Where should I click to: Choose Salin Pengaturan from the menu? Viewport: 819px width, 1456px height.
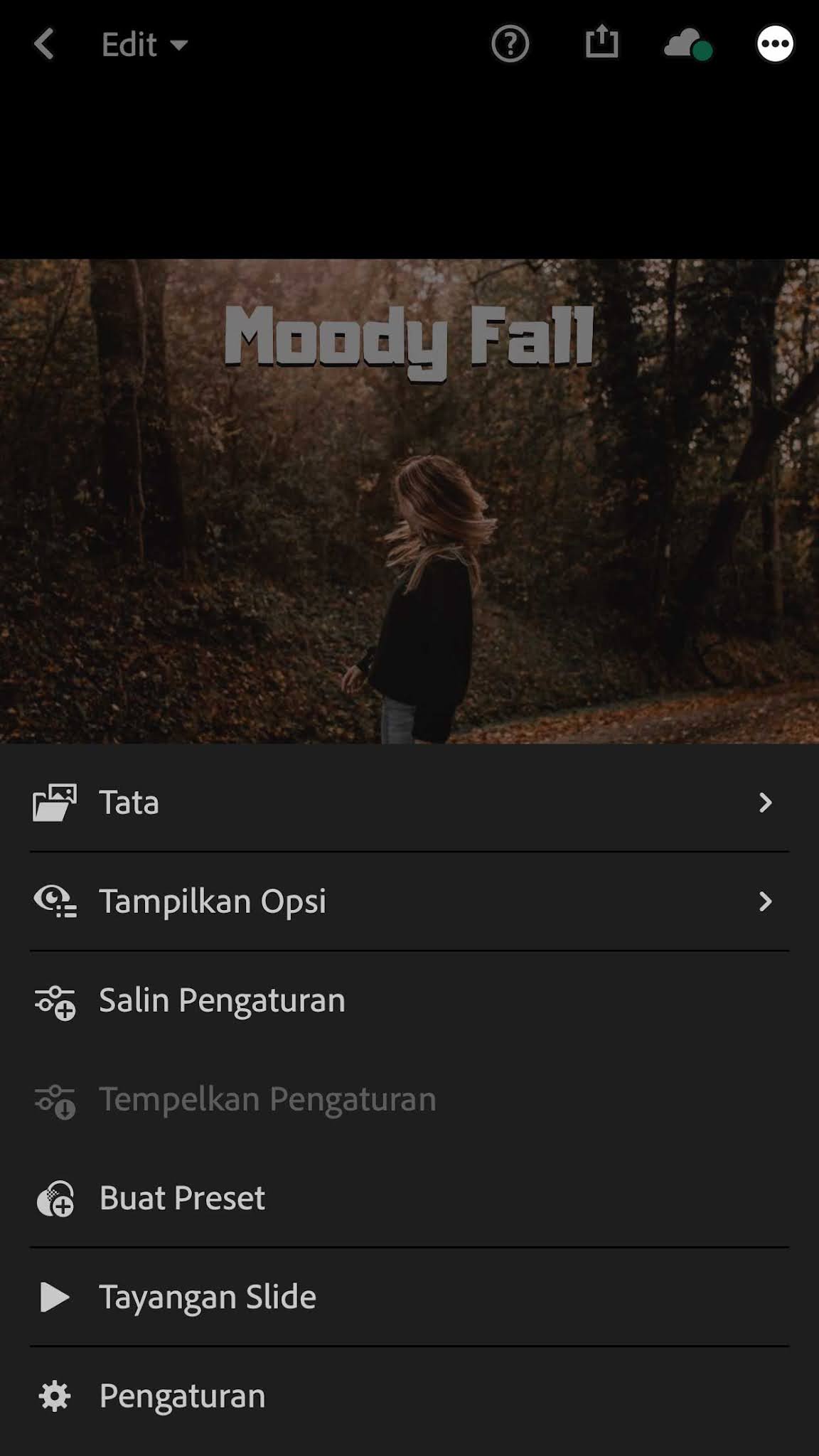click(x=221, y=999)
